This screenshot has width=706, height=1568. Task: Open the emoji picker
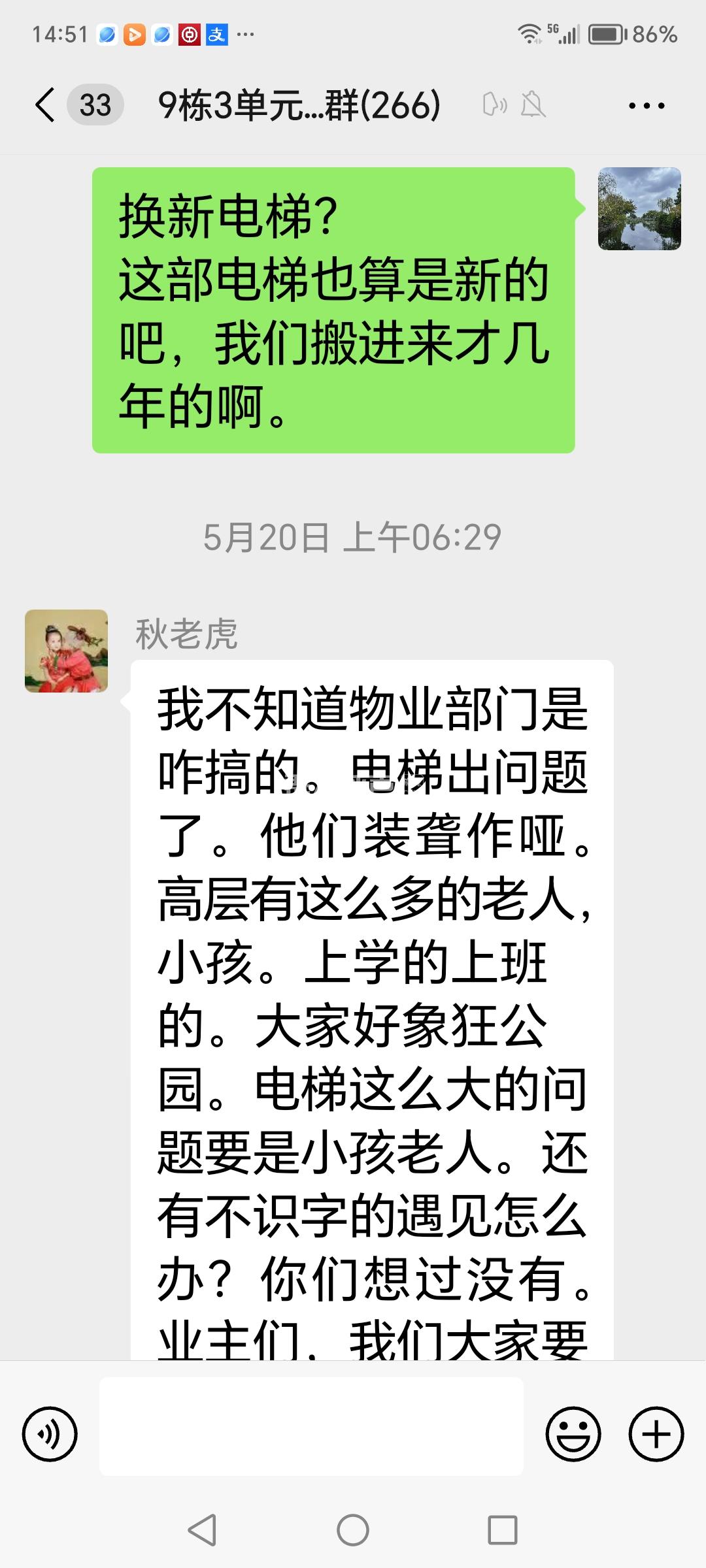click(573, 1435)
